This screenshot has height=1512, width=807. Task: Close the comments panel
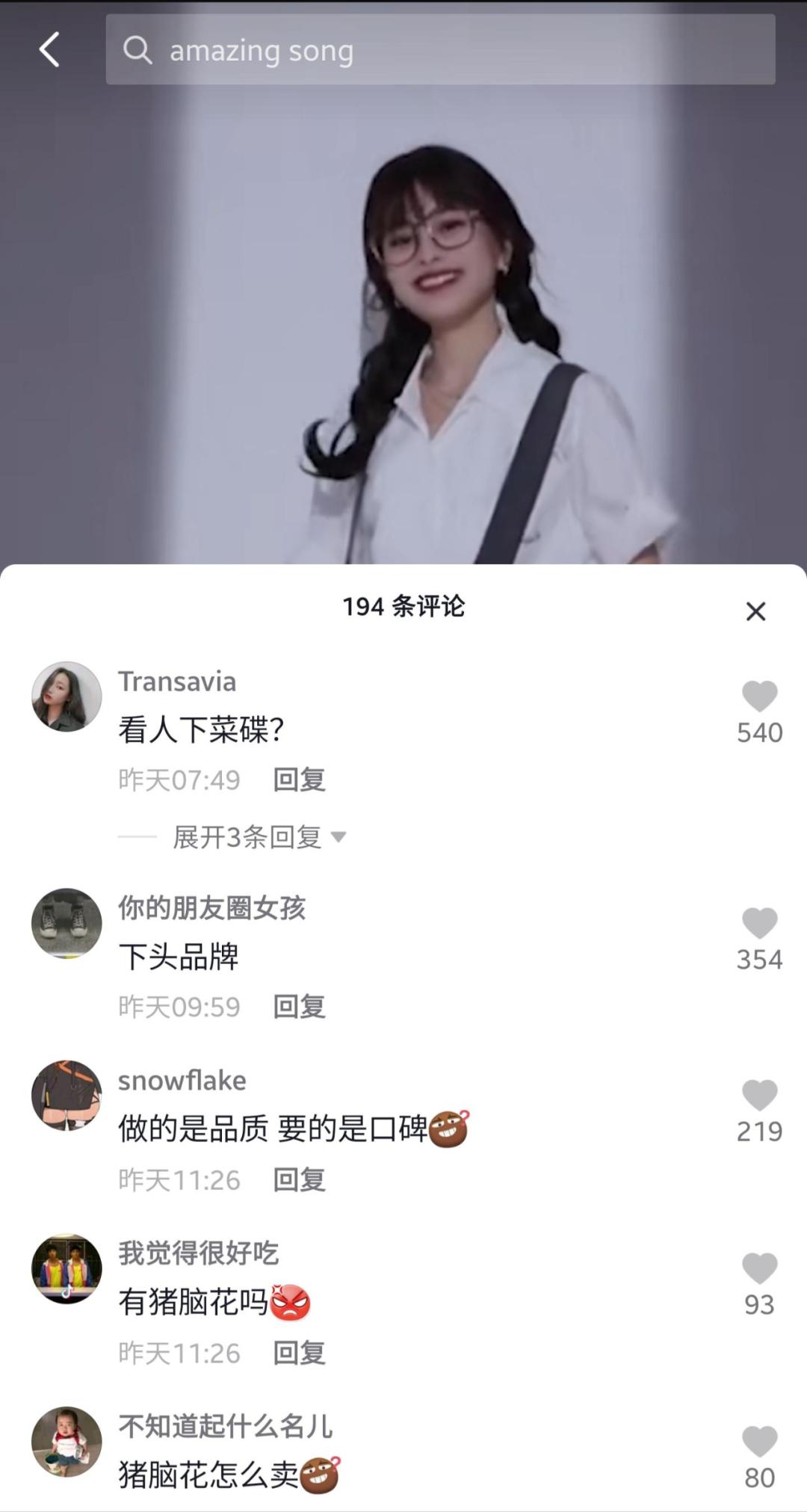755,611
